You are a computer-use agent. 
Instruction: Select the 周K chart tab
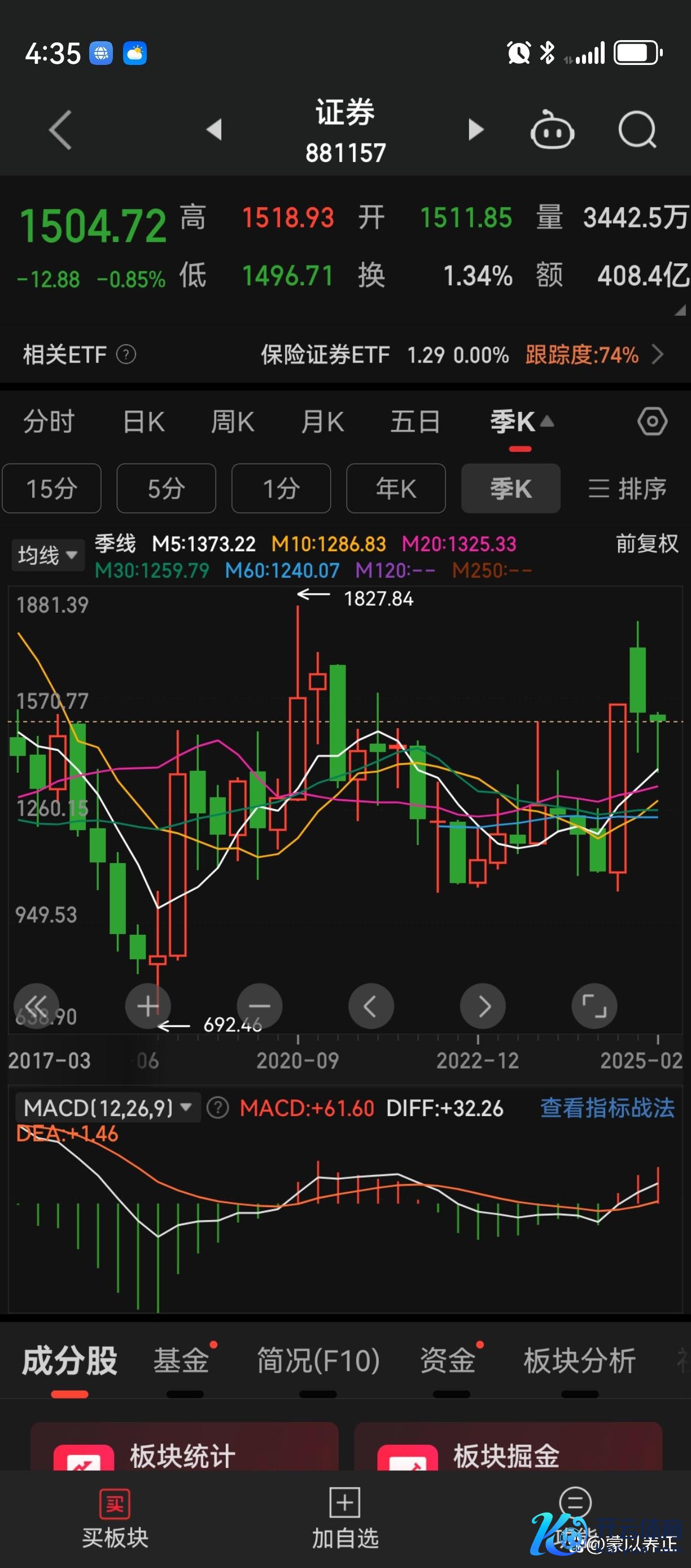[233, 421]
